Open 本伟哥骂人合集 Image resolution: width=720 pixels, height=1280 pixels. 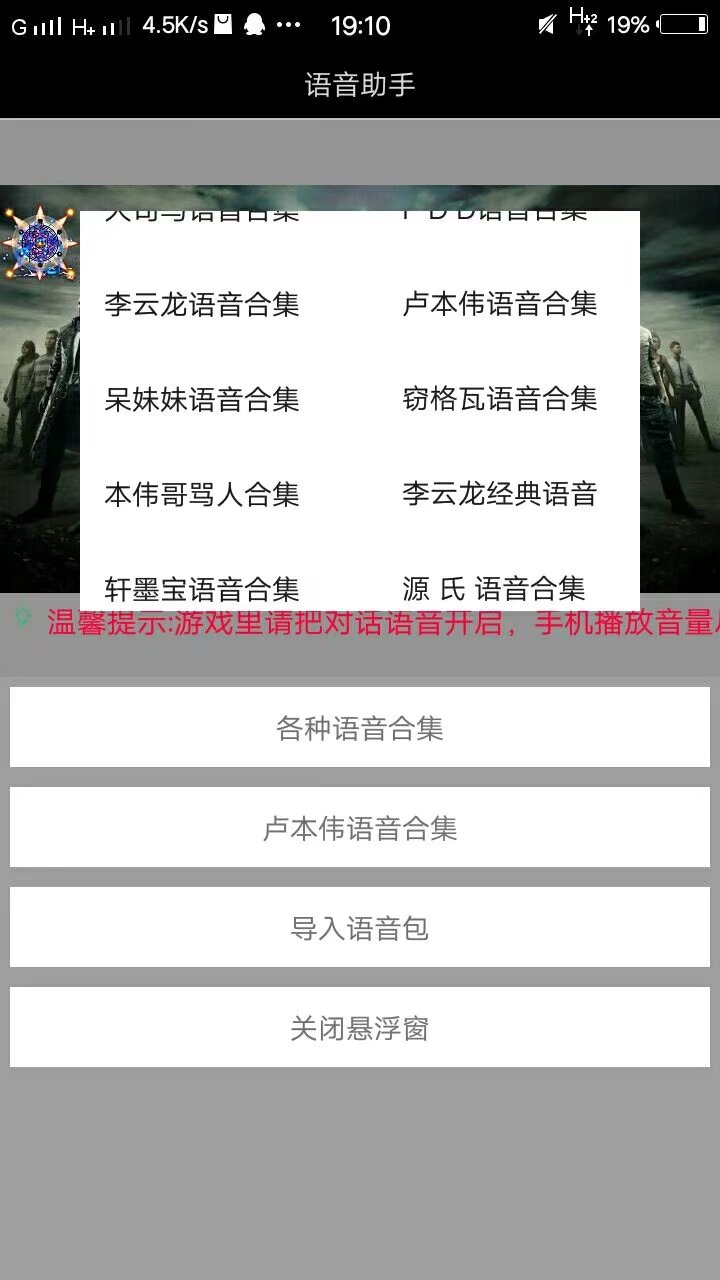click(202, 494)
